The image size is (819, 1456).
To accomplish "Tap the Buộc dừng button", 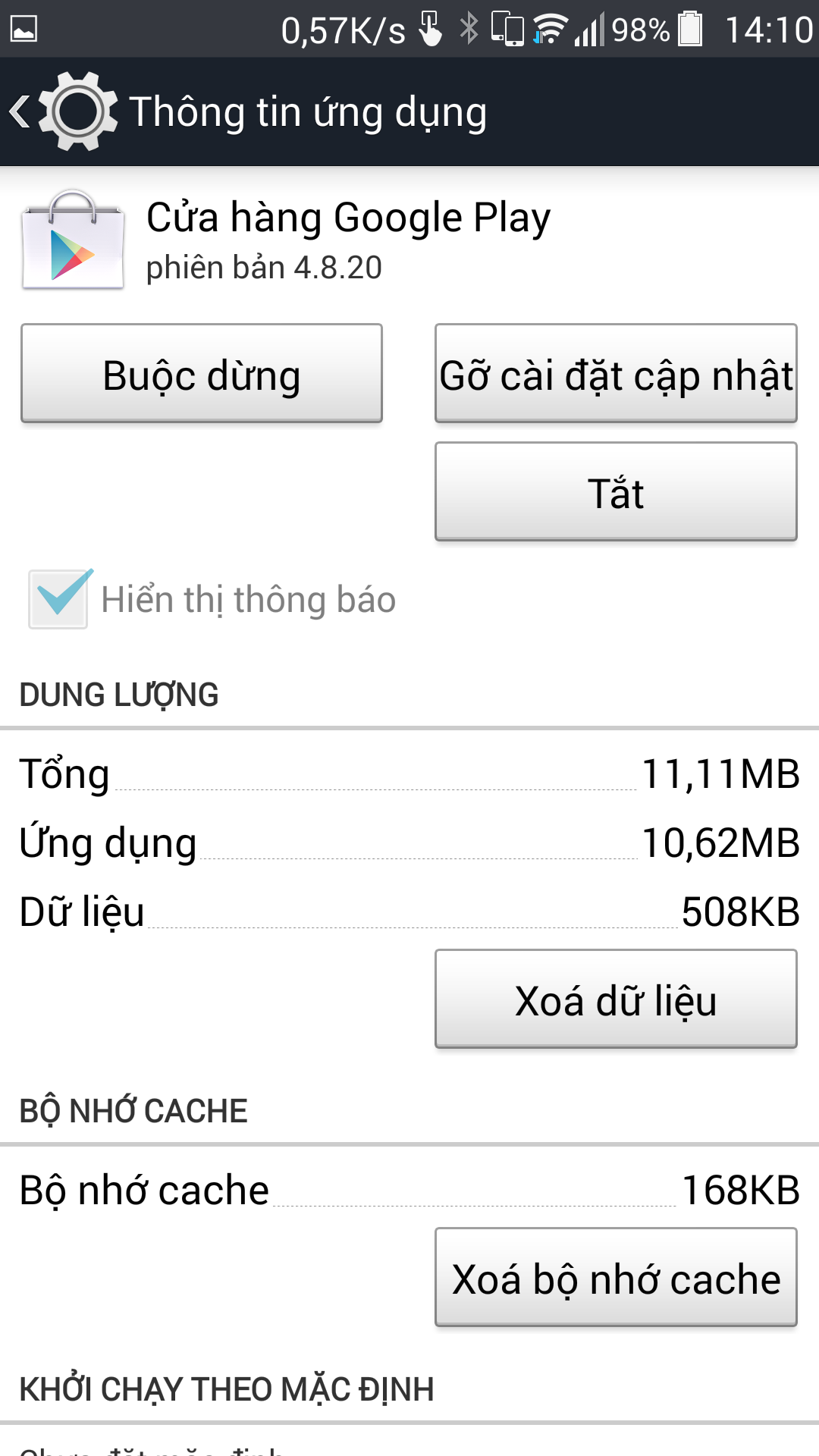I will click(202, 373).
